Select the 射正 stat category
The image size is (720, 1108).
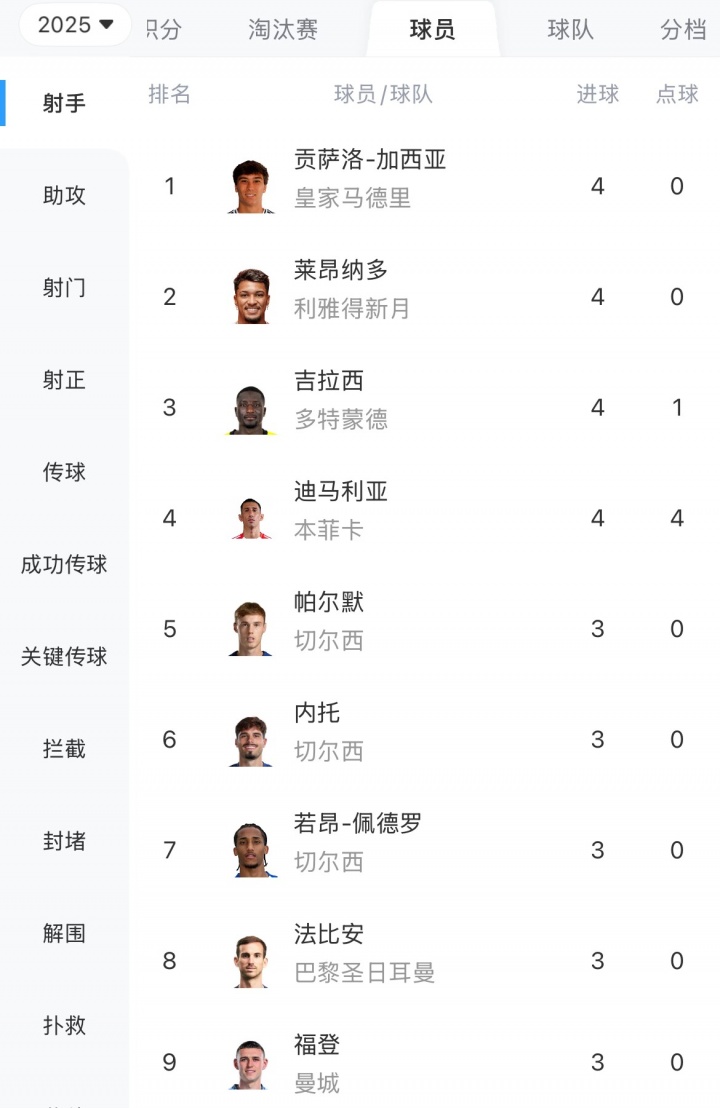point(64,380)
